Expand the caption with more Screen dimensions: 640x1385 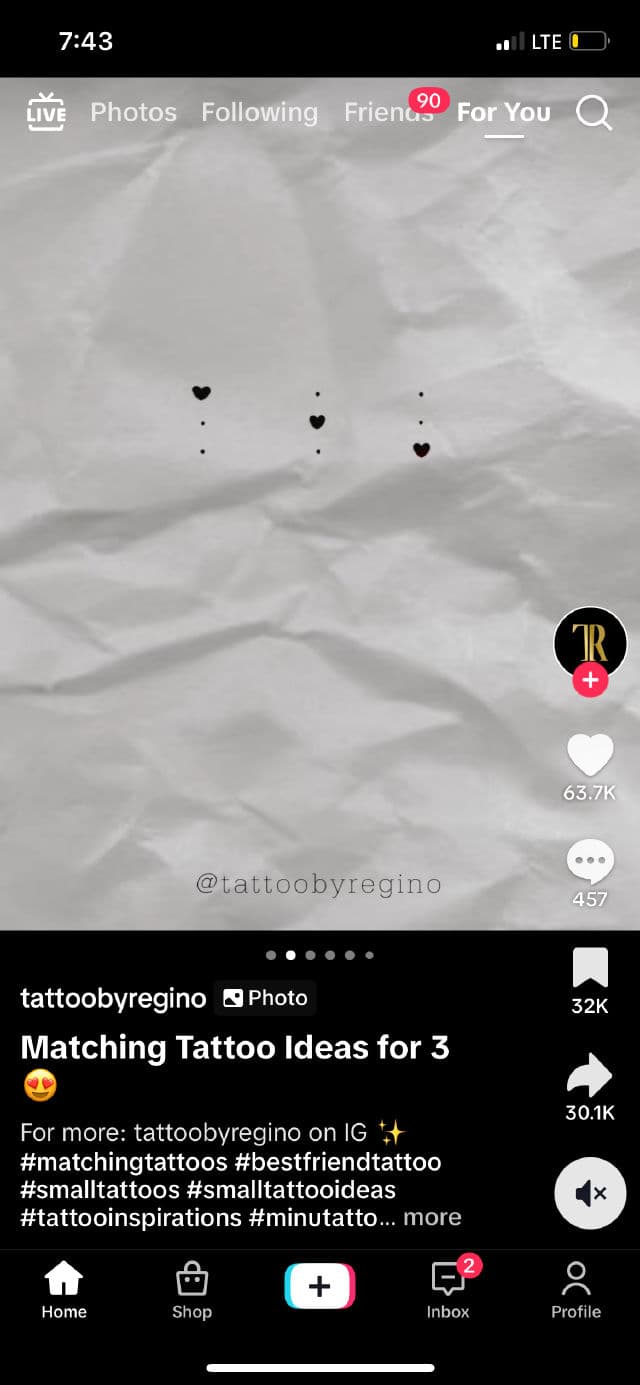tap(432, 1217)
